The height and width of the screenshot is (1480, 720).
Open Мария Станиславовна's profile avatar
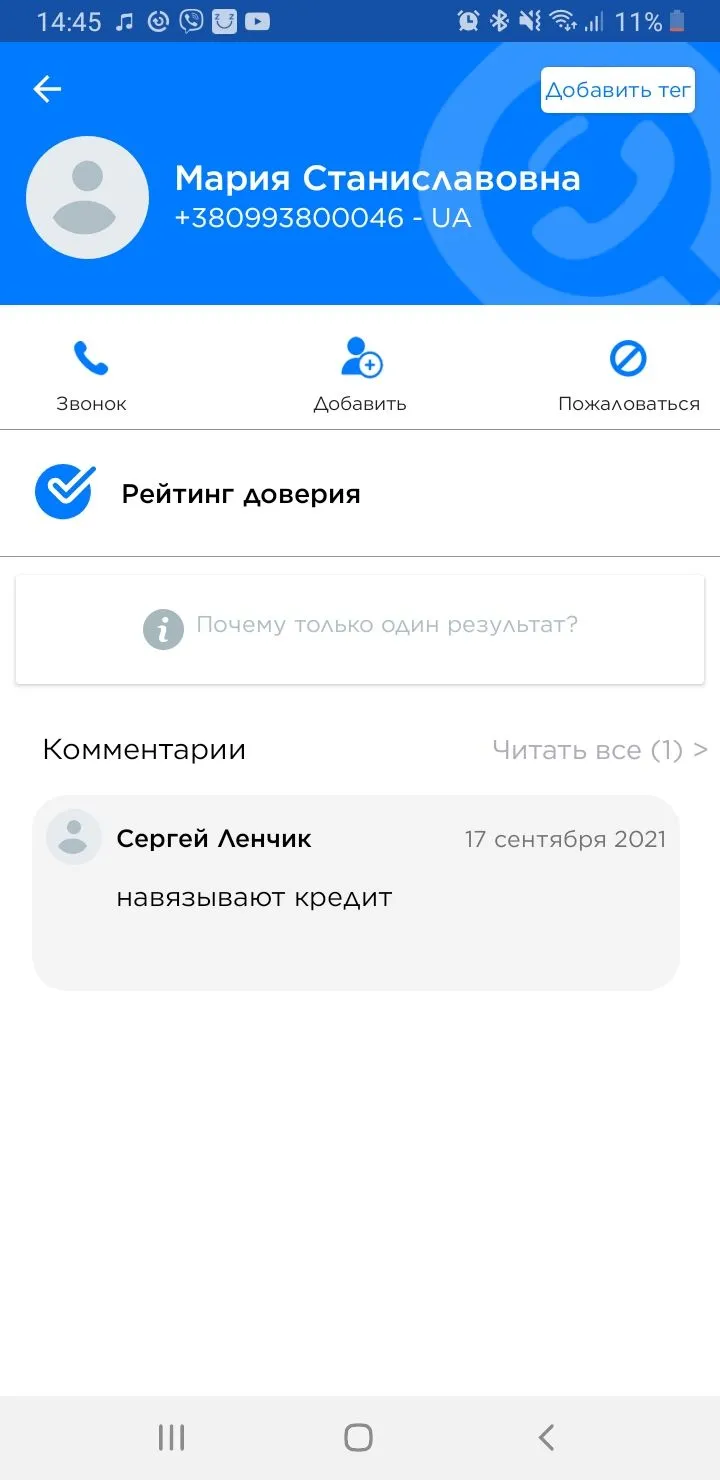click(x=88, y=197)
